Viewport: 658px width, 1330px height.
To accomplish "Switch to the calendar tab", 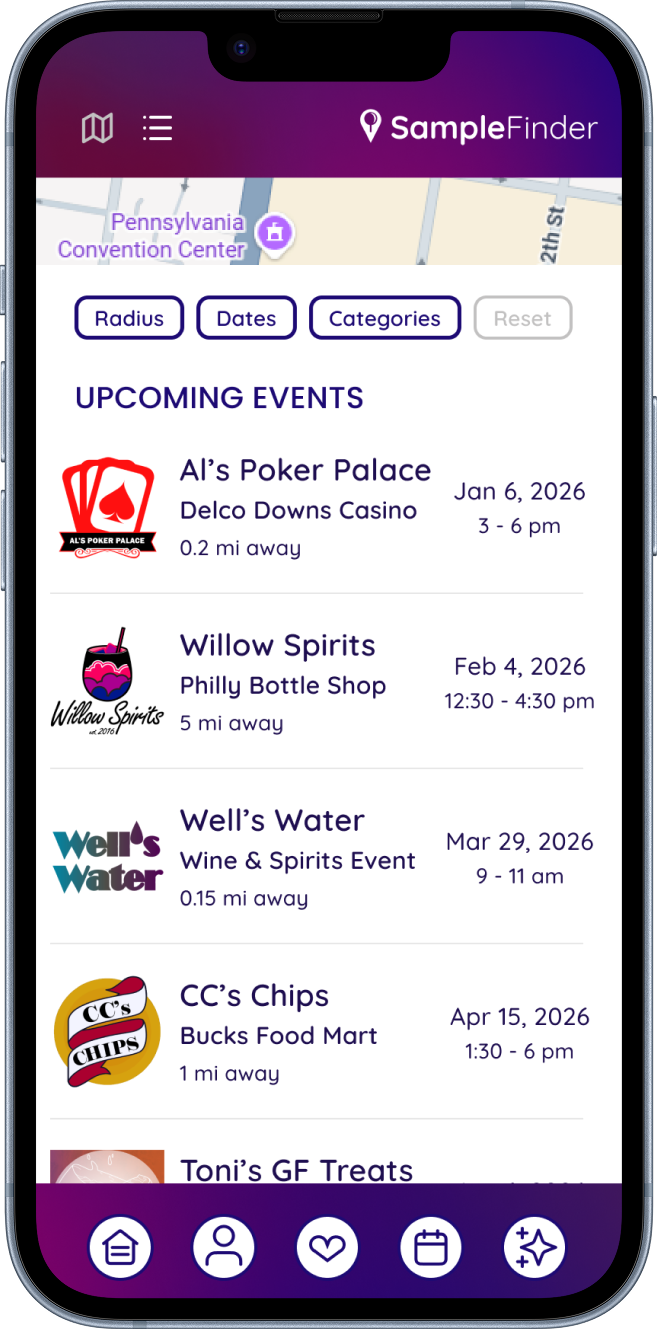I will click(431, 1248).
